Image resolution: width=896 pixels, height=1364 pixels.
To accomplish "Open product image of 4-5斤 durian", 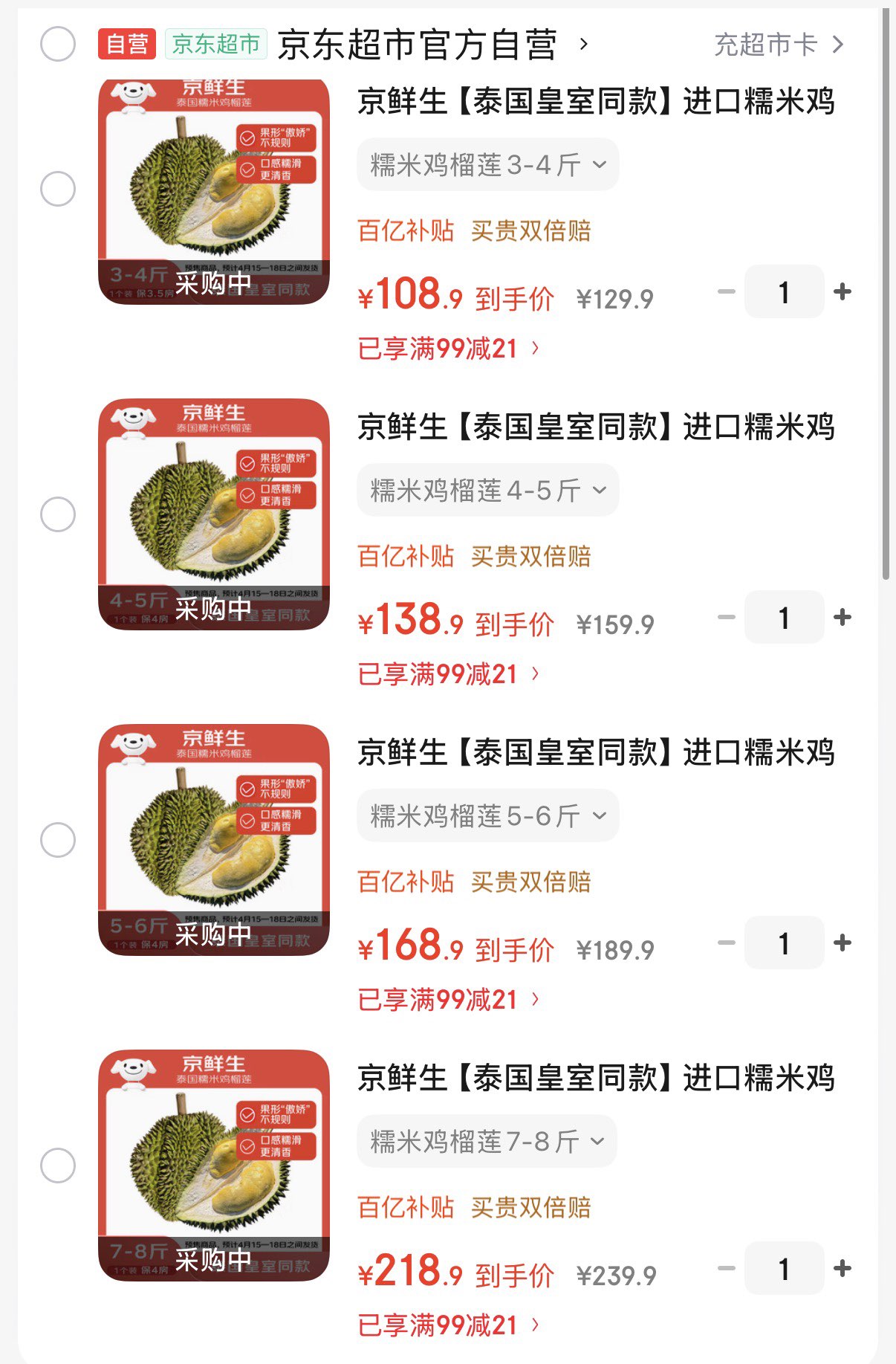I will click(x=214, y=514).
